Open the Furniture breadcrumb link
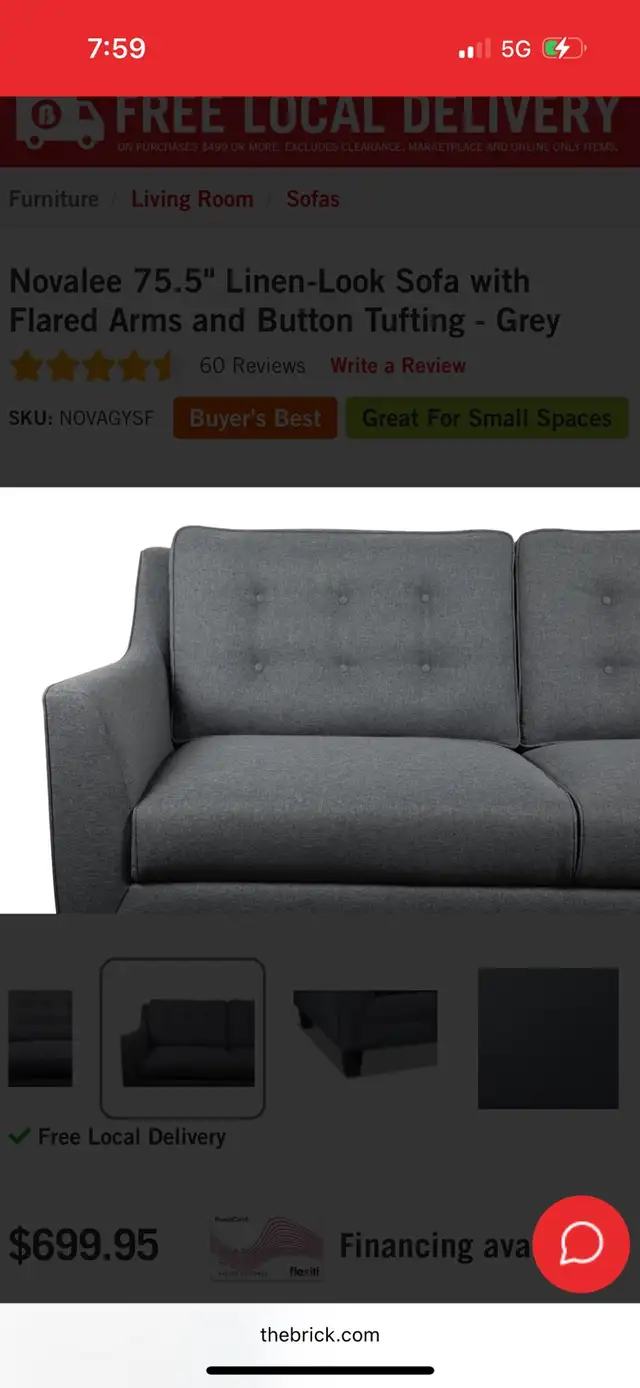This screenshot has height=1388, width=640. point(54,199)
